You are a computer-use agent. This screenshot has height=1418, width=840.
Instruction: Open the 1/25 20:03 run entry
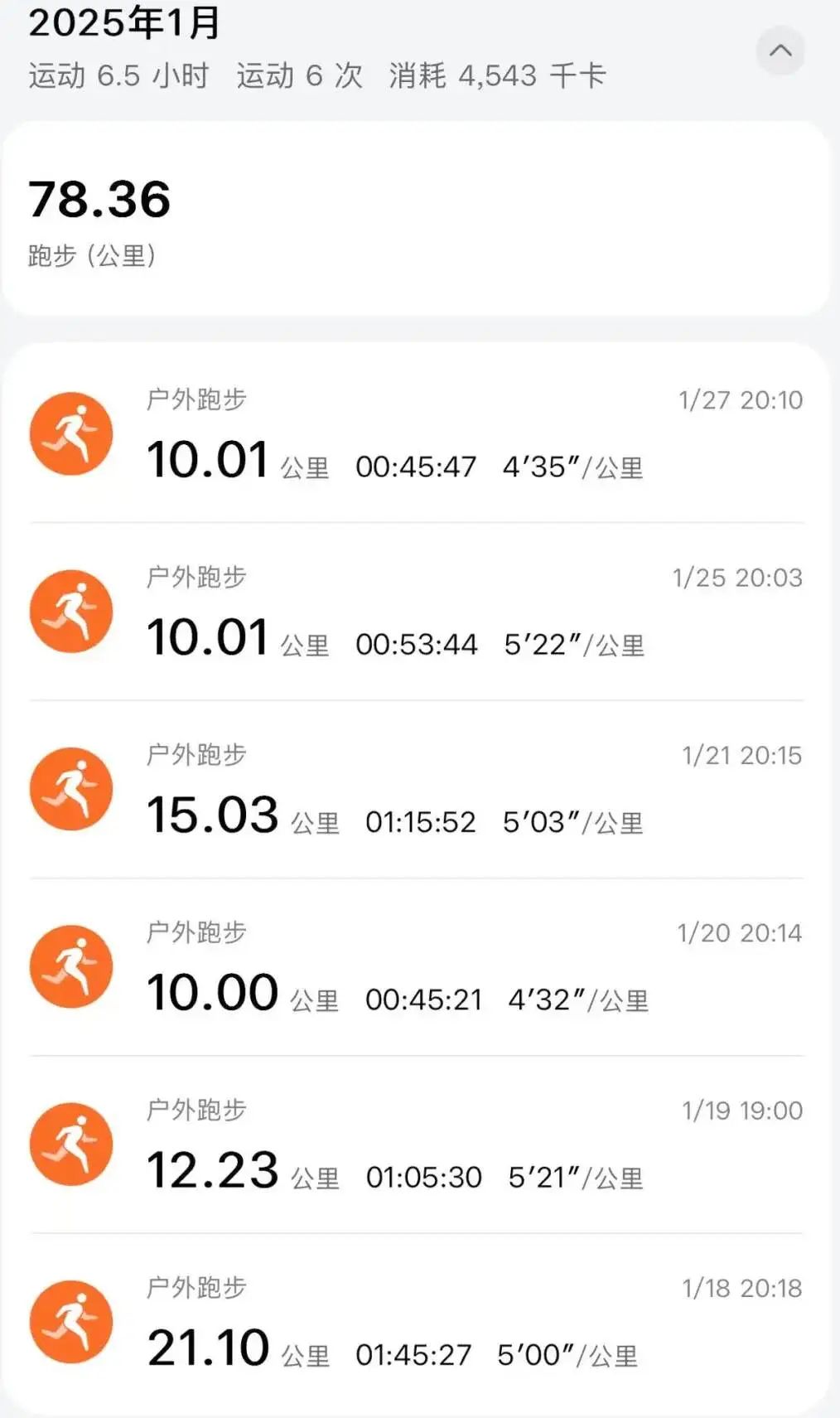[x=417, y=612]
